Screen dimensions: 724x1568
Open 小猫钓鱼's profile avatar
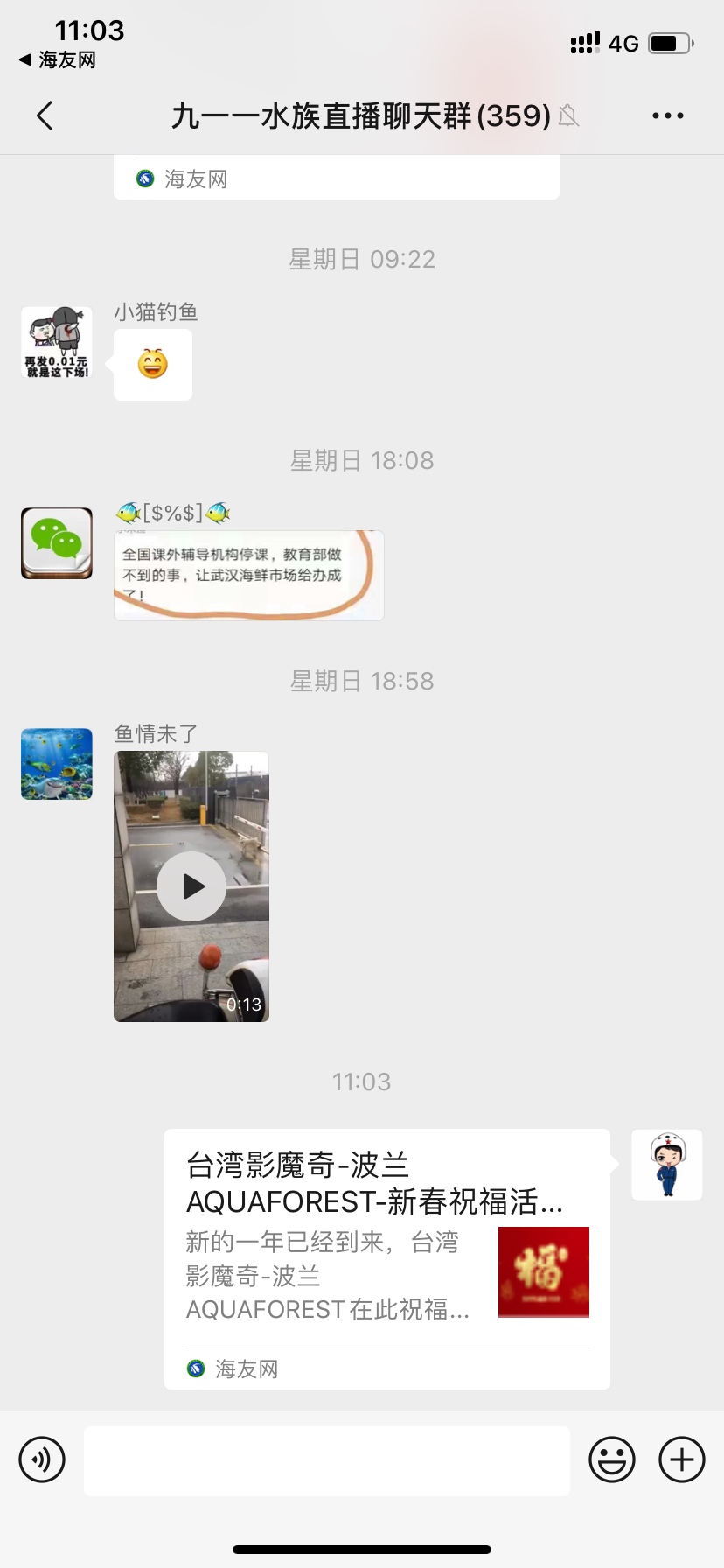(x=57, y=342)
